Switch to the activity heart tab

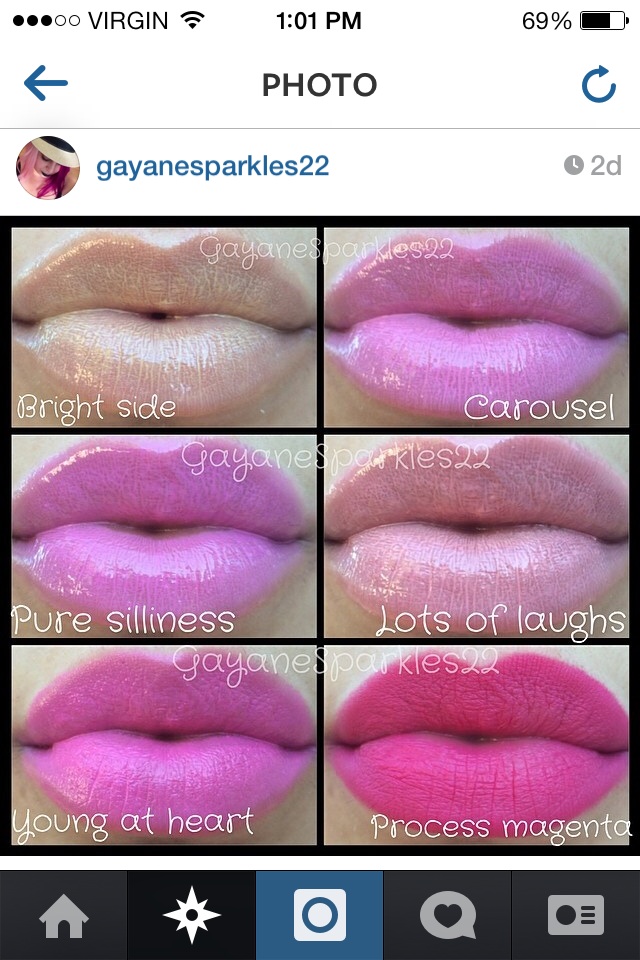(447, 915)
